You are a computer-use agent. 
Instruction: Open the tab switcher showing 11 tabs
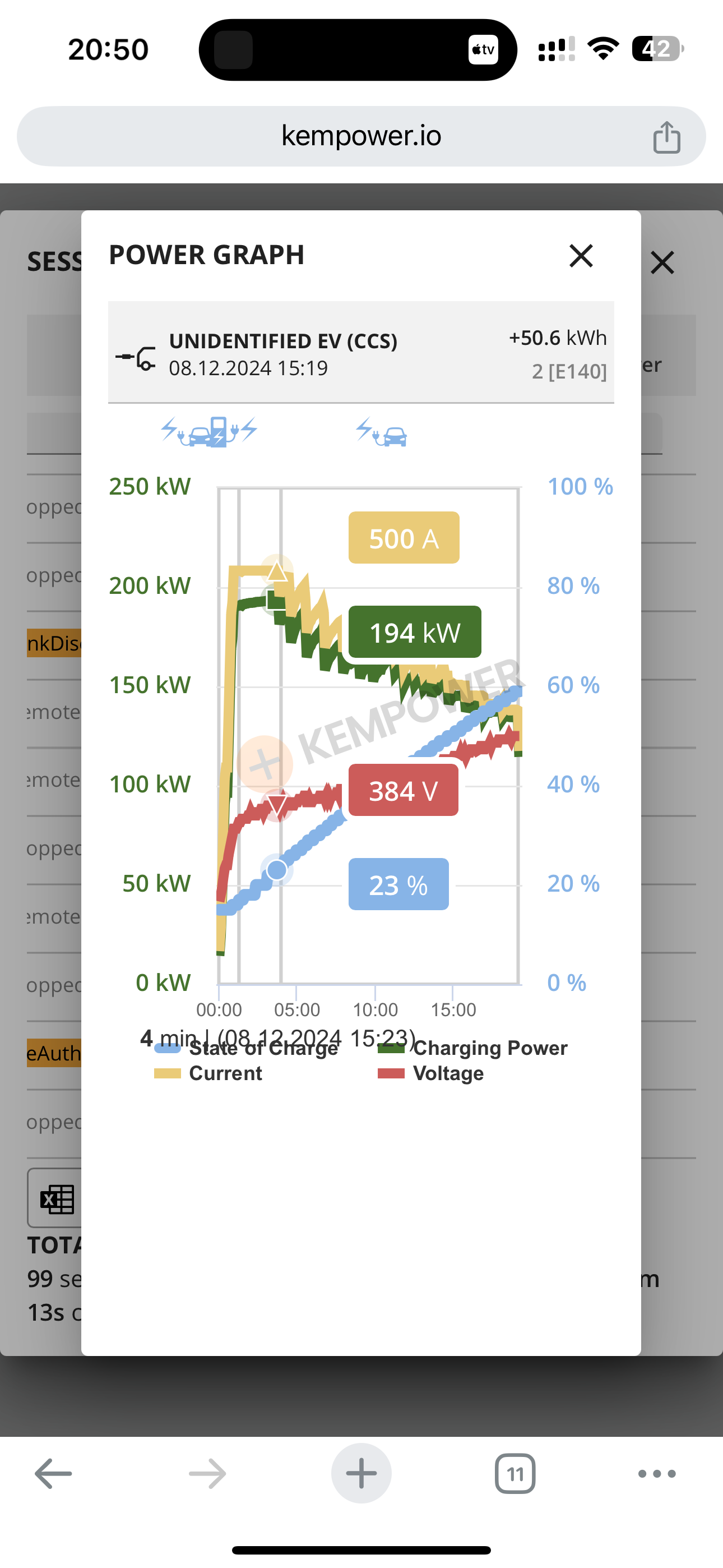[x=515, y=1474]
